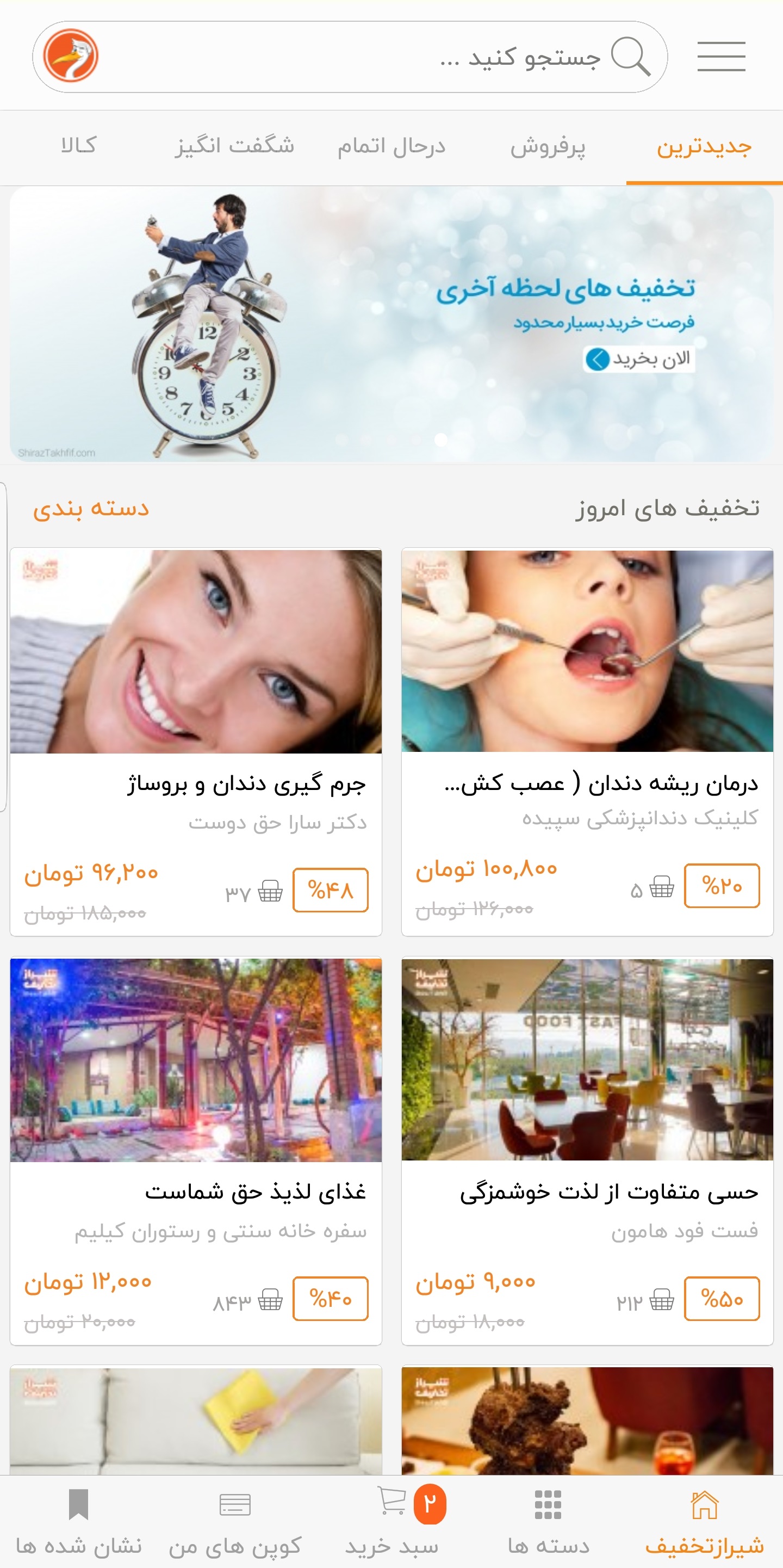Open the درمان ریشه دندان deal card
The height and width of the screenshot is (1568, 783).
coord(587,742)
